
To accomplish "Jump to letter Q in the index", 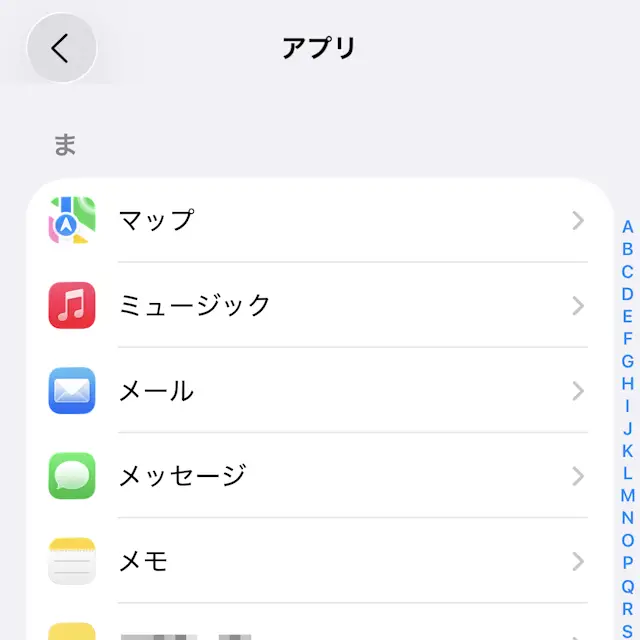I will point(627,586).
